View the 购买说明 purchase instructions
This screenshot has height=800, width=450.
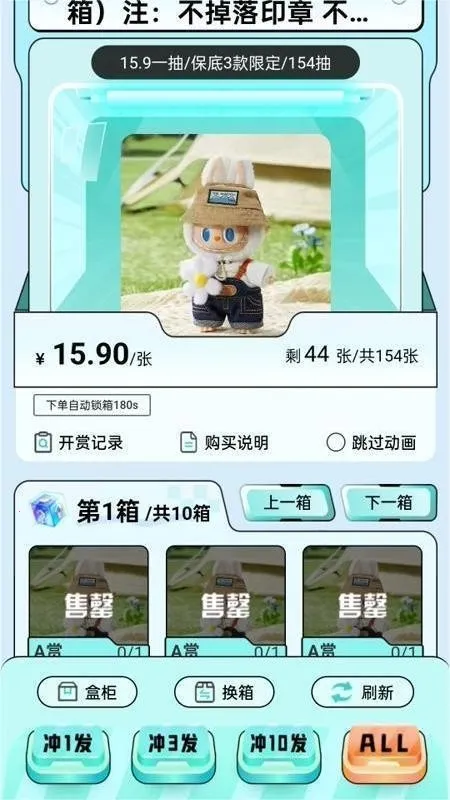224,442
